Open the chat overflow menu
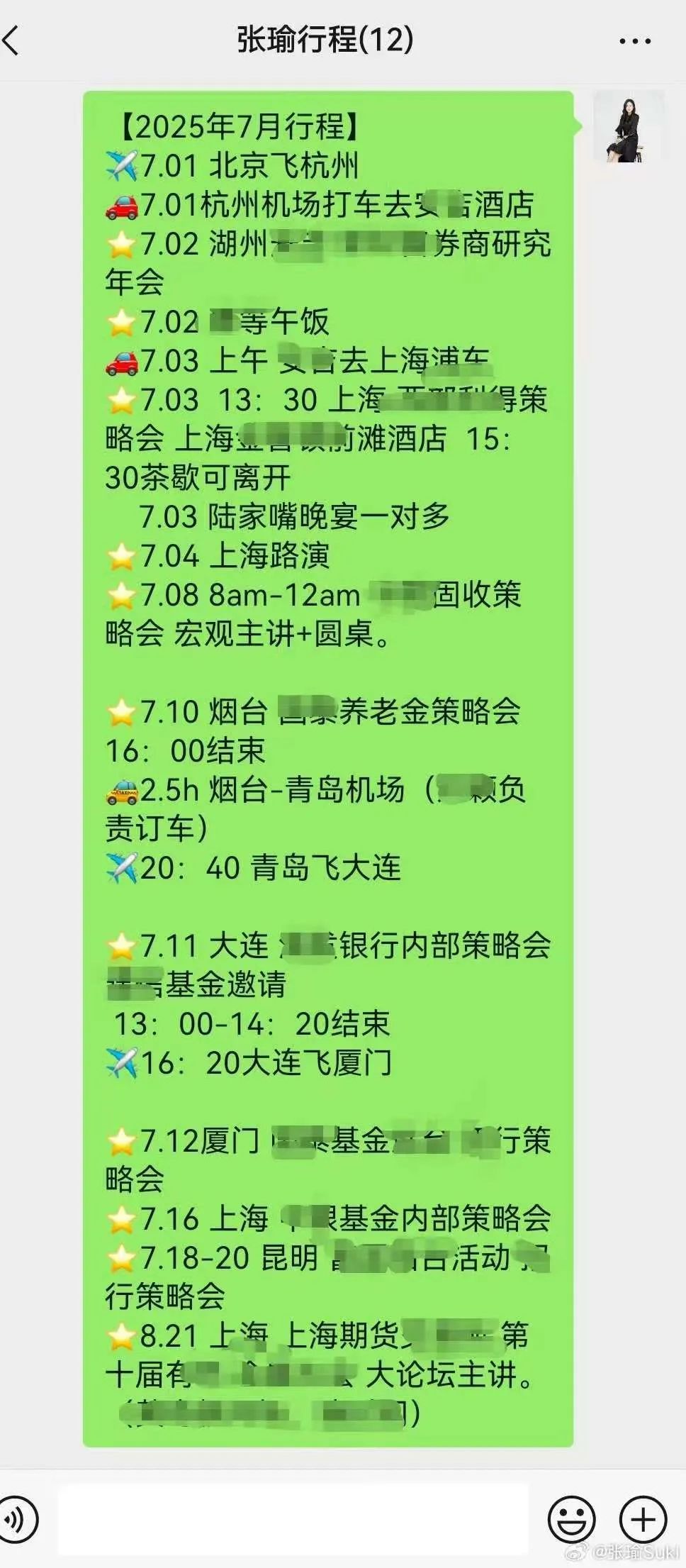The width and height of the screenshot is (686, 1568). 634,41
